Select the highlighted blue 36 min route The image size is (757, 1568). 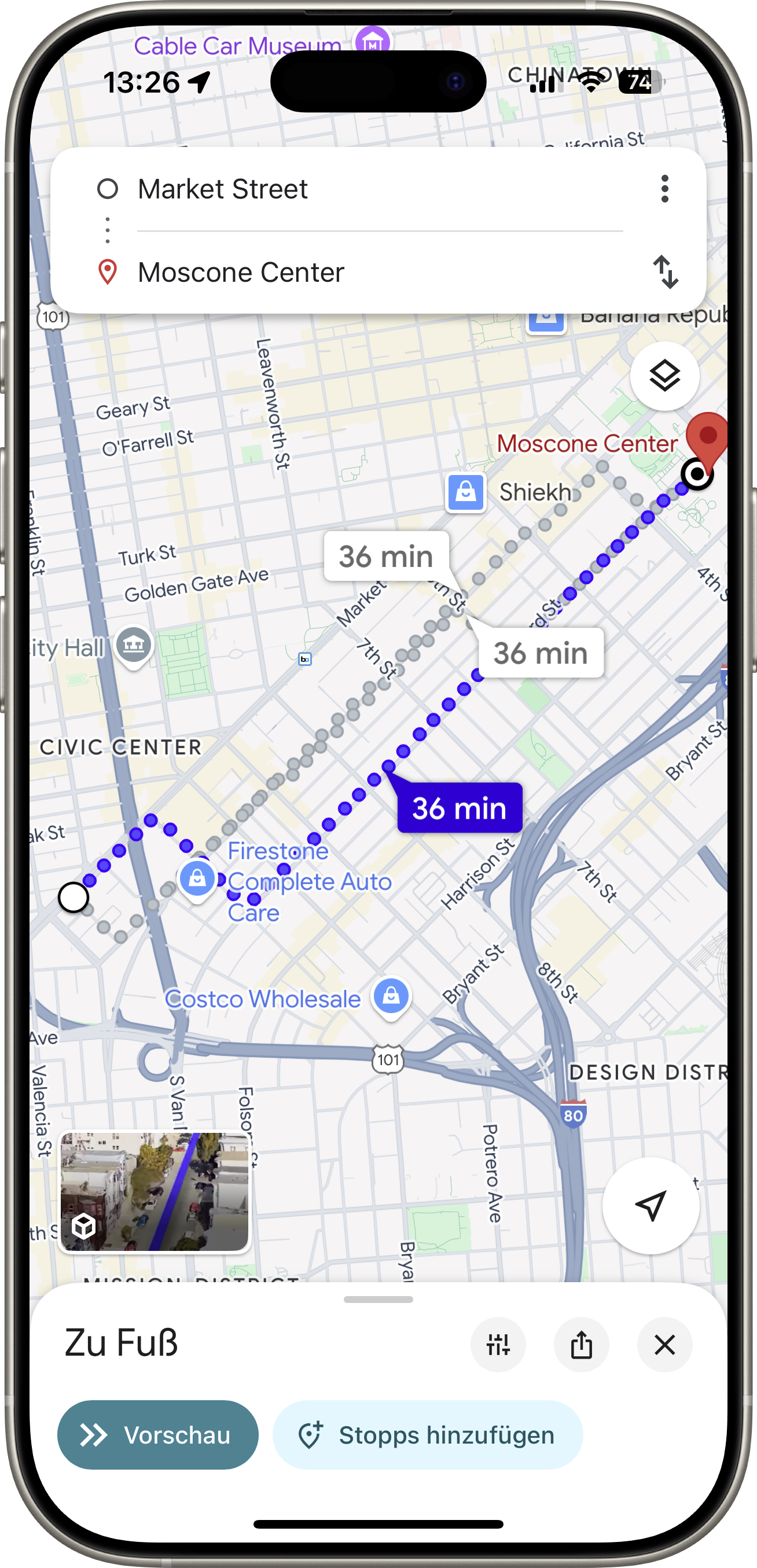pyautogui.click(x=460, y=808)
